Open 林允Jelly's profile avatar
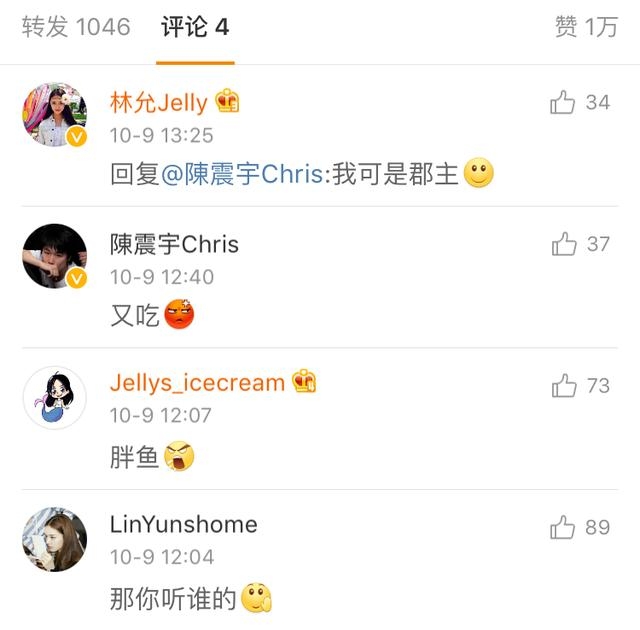The height and width of the screenshot is (630, 640). click(54, 114)
